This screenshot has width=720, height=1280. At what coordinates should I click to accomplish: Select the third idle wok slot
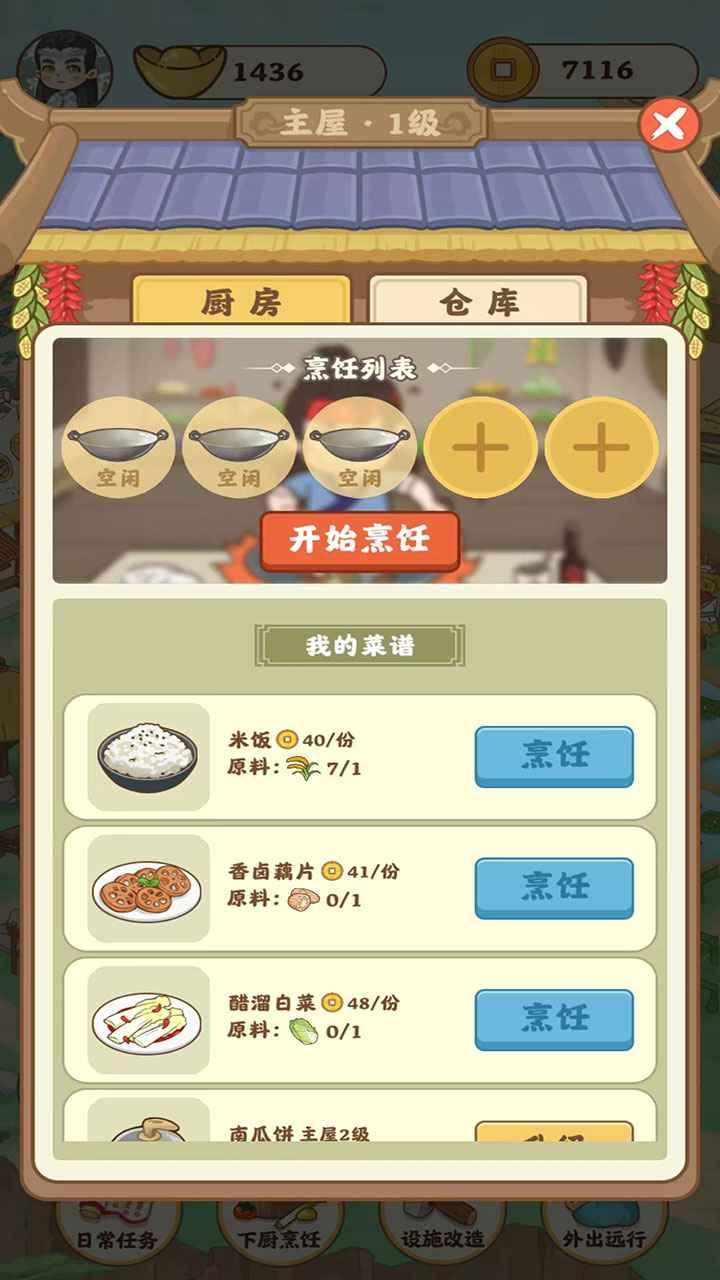click(359, 447)
